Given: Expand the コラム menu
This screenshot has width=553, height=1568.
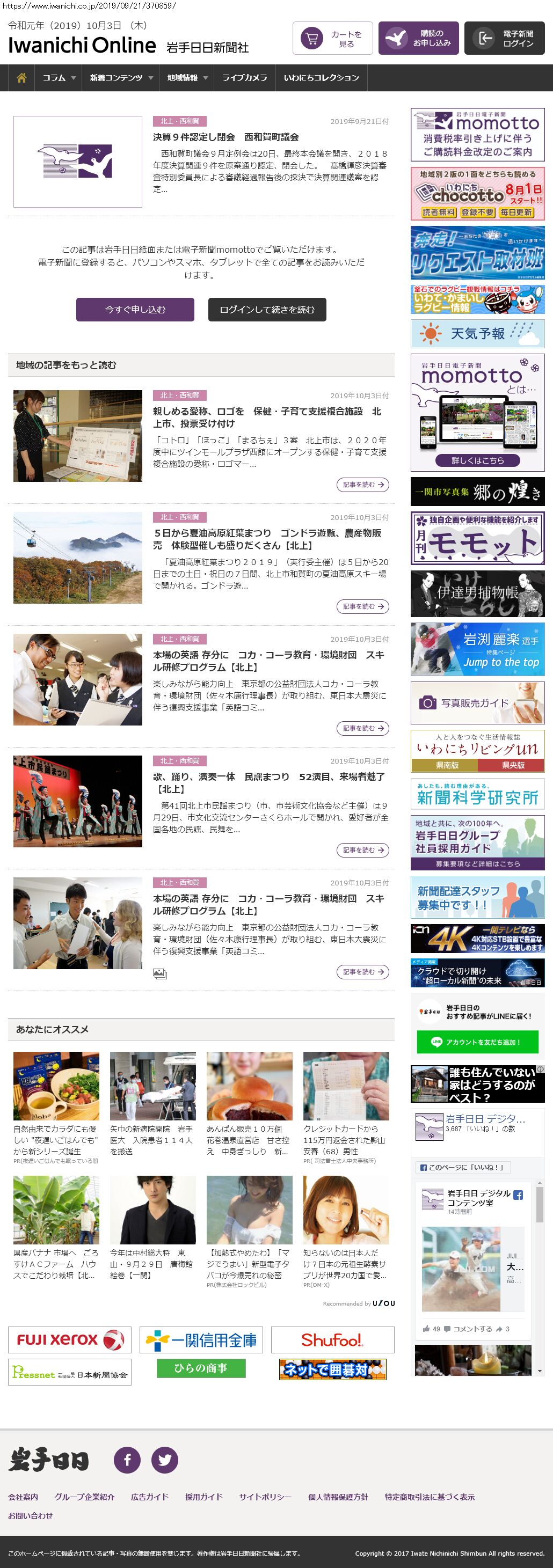Looking at the screenshot, I should [x=59, y=78].
